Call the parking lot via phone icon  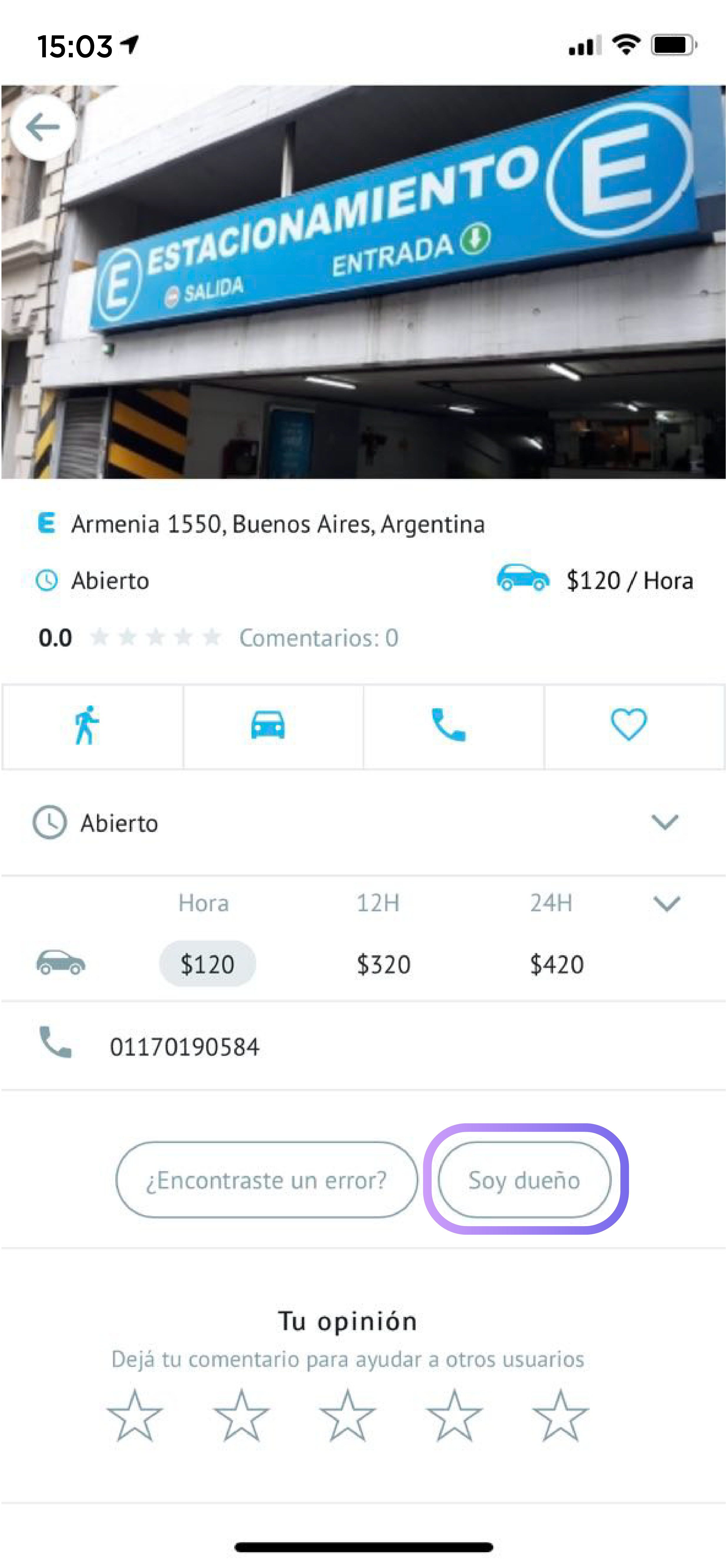(448, 726)
